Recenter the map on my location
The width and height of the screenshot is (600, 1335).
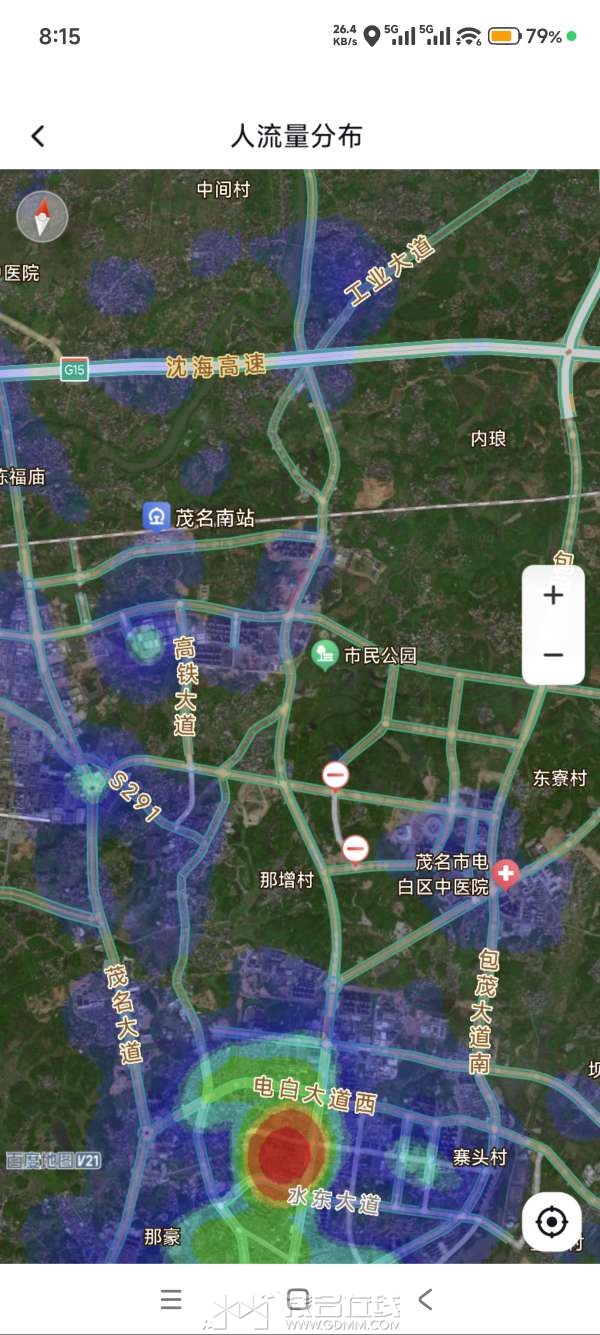click(x=551, y=1222)
